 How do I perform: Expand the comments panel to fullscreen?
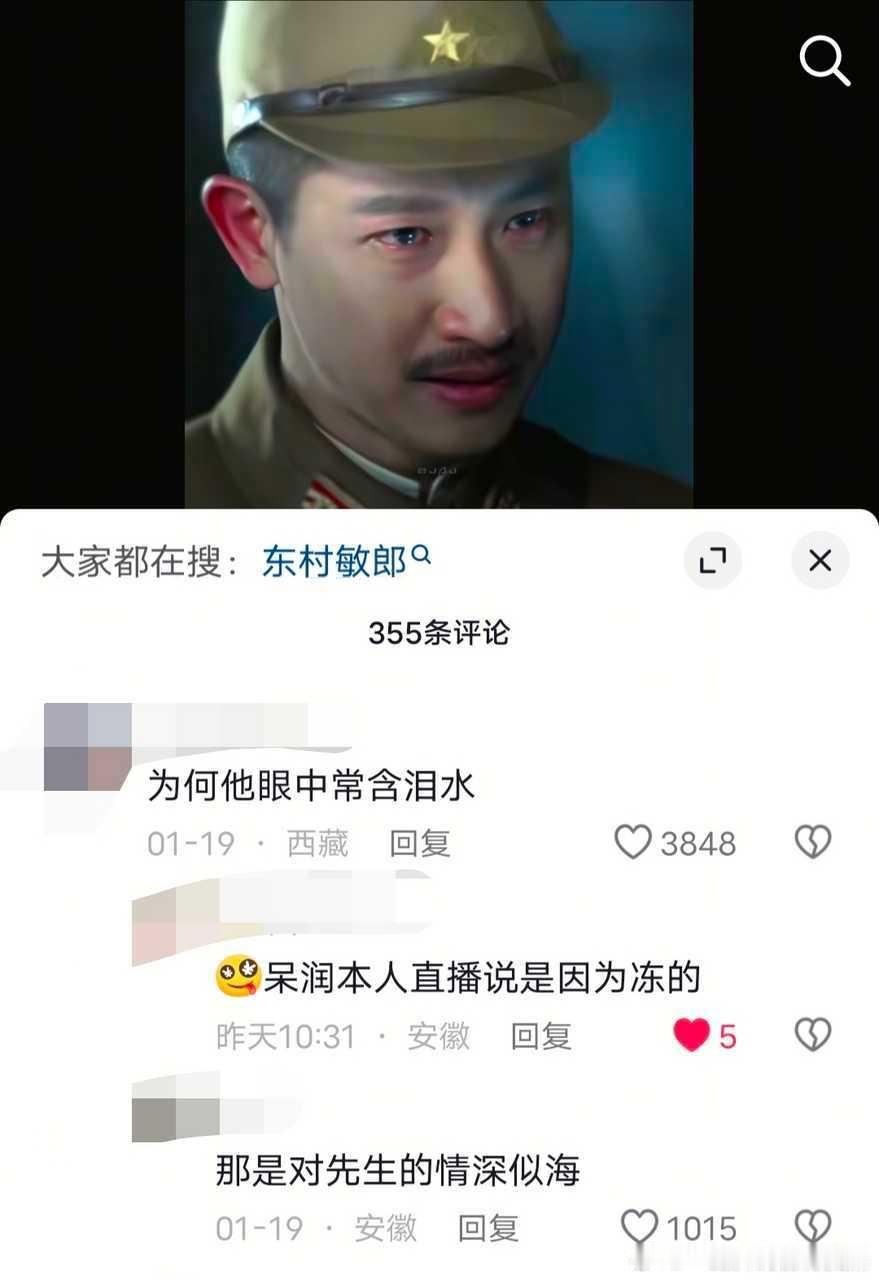[x=712, y=561]
